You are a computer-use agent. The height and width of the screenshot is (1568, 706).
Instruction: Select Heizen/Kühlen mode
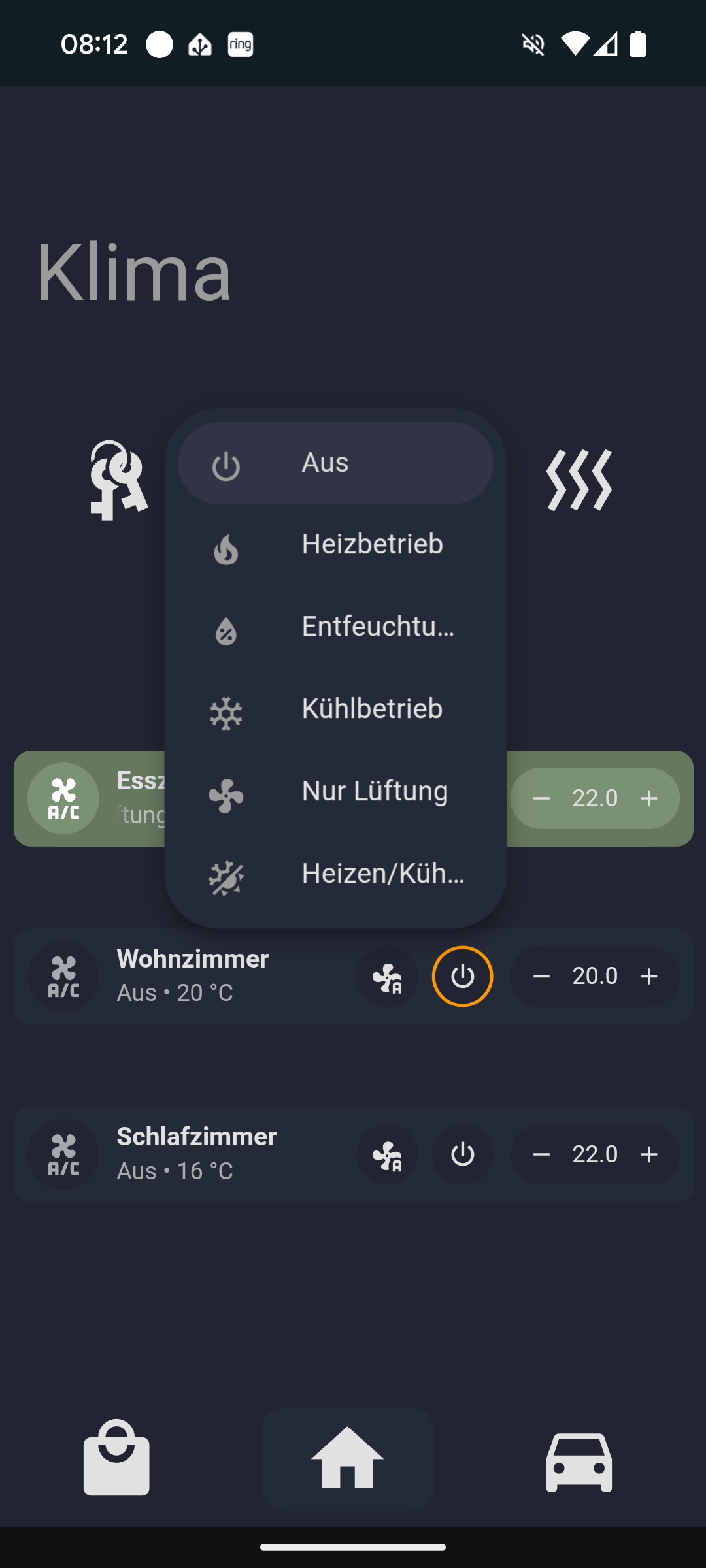pyautogui.click(x=335, y=874)
